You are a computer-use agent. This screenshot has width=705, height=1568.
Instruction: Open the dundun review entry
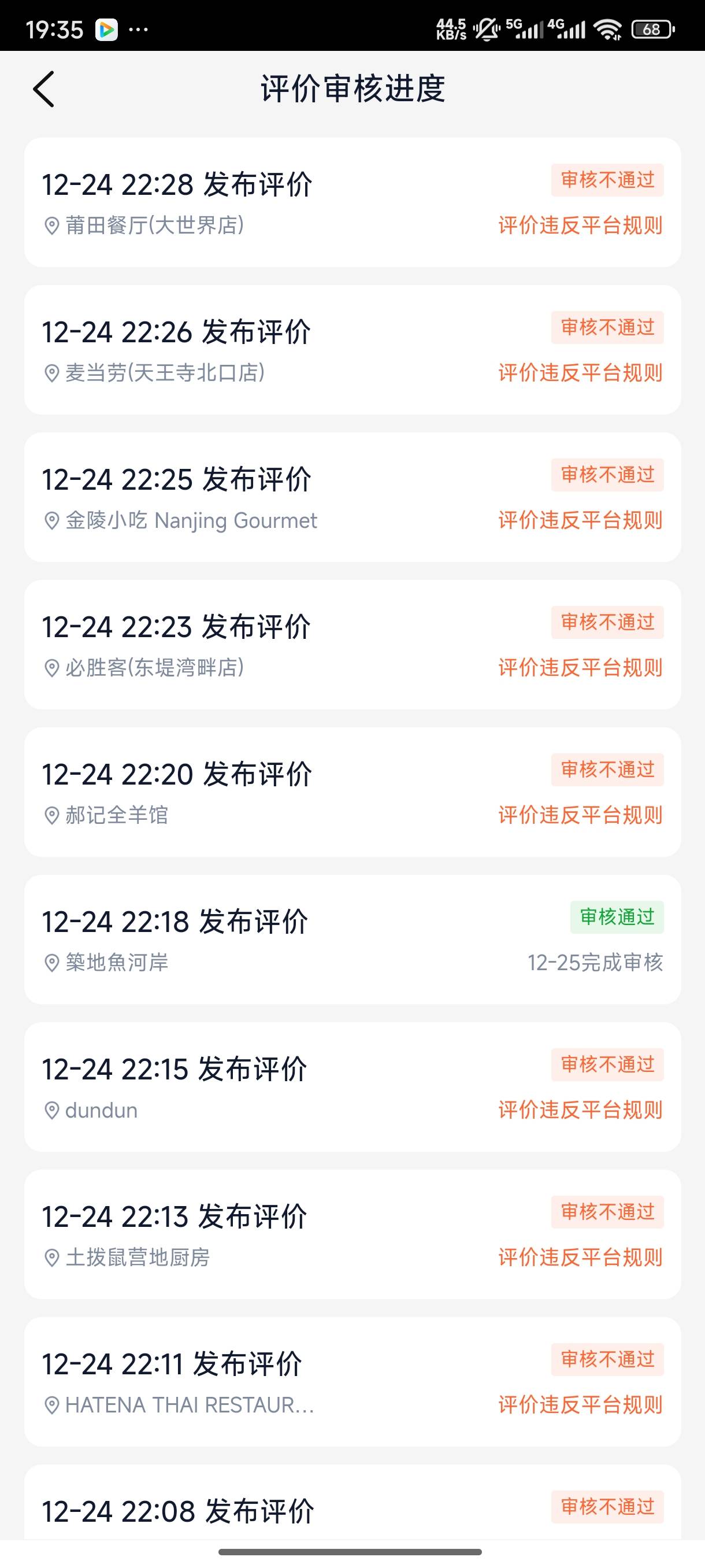352,1086
